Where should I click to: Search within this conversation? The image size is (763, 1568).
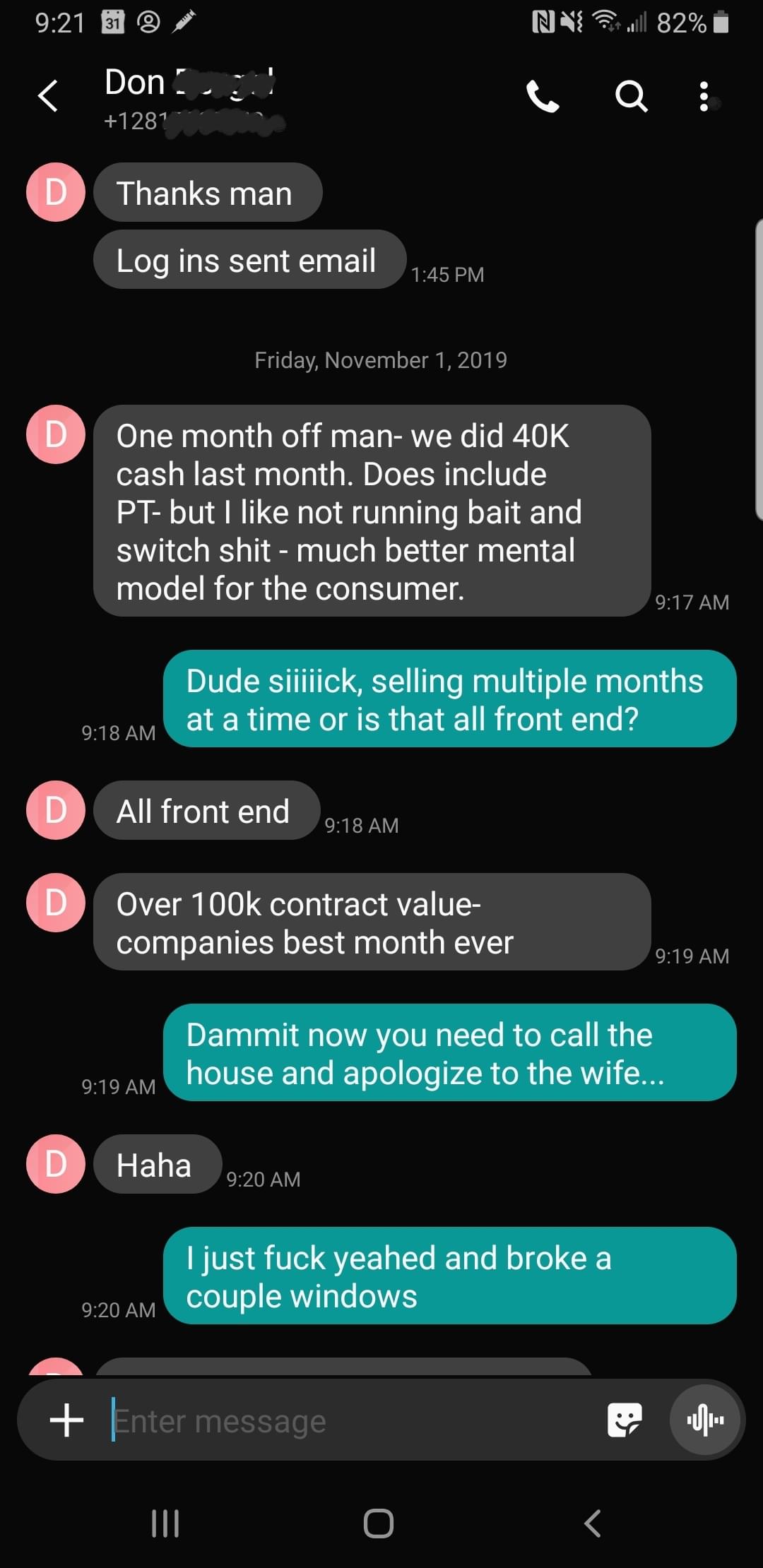coord(631,97)
